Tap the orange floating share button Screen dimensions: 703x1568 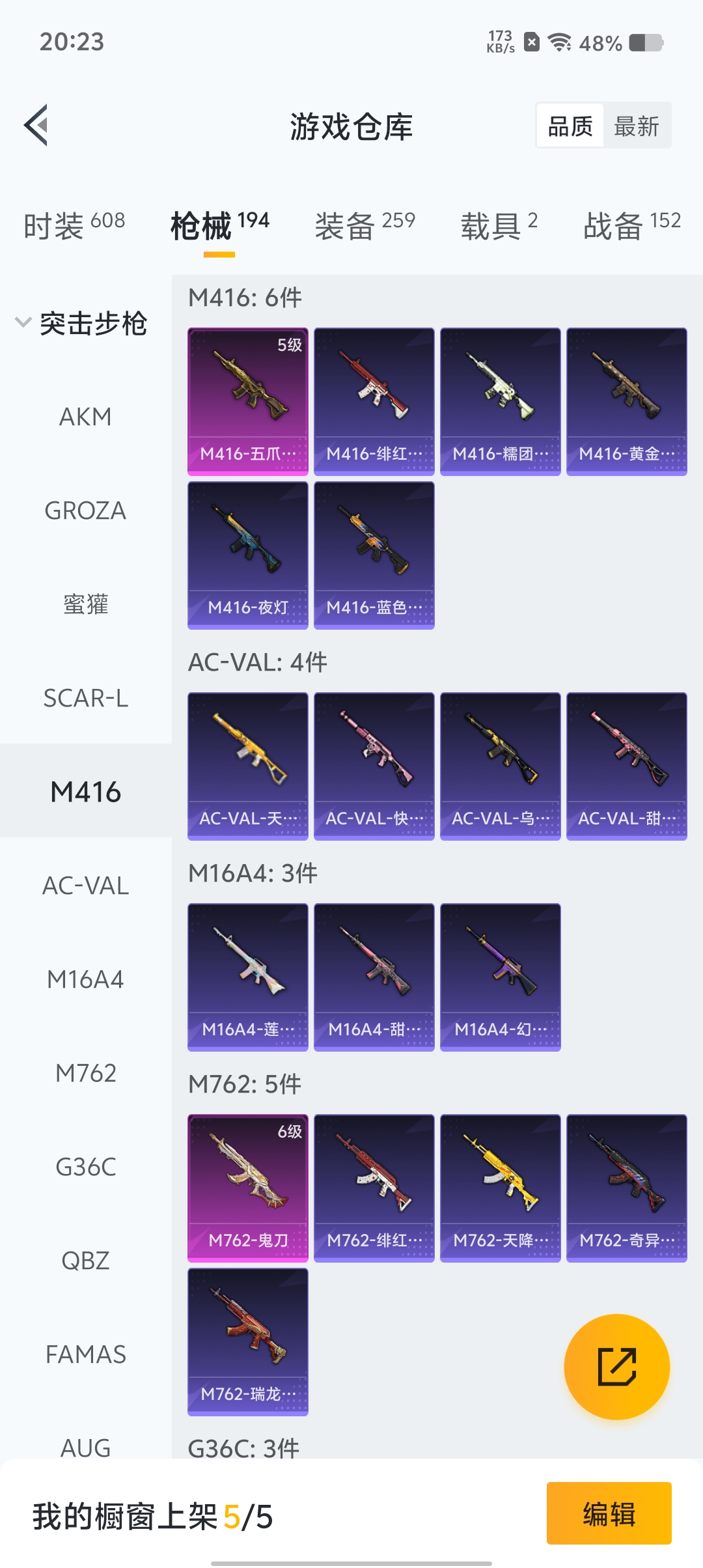click(x=616, y=1366)
